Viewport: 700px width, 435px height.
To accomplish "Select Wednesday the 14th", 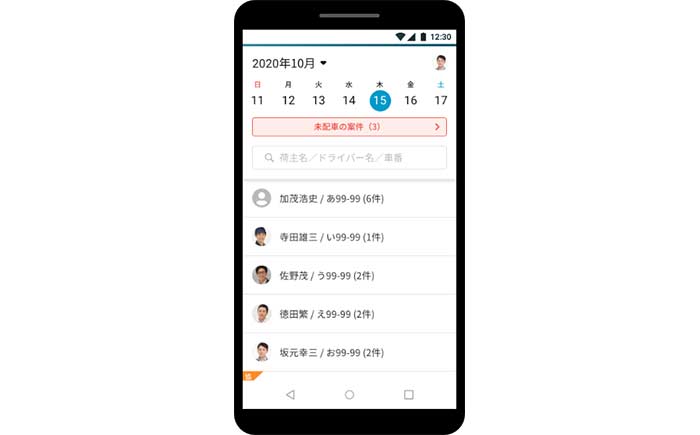I will pyautogui.click(x=349, y=100).
